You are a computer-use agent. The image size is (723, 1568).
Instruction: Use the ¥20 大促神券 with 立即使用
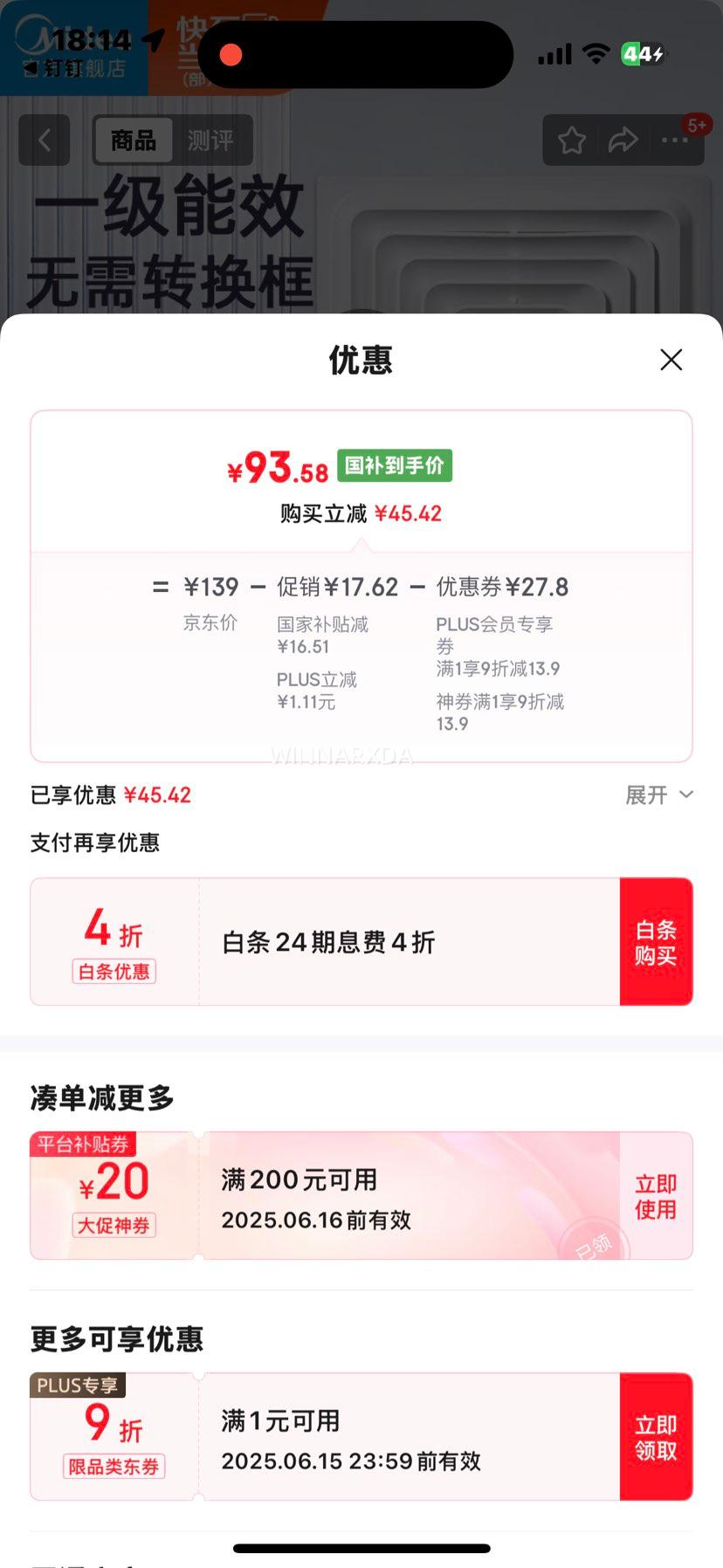pyautogui.click(x=656, y=1196)
